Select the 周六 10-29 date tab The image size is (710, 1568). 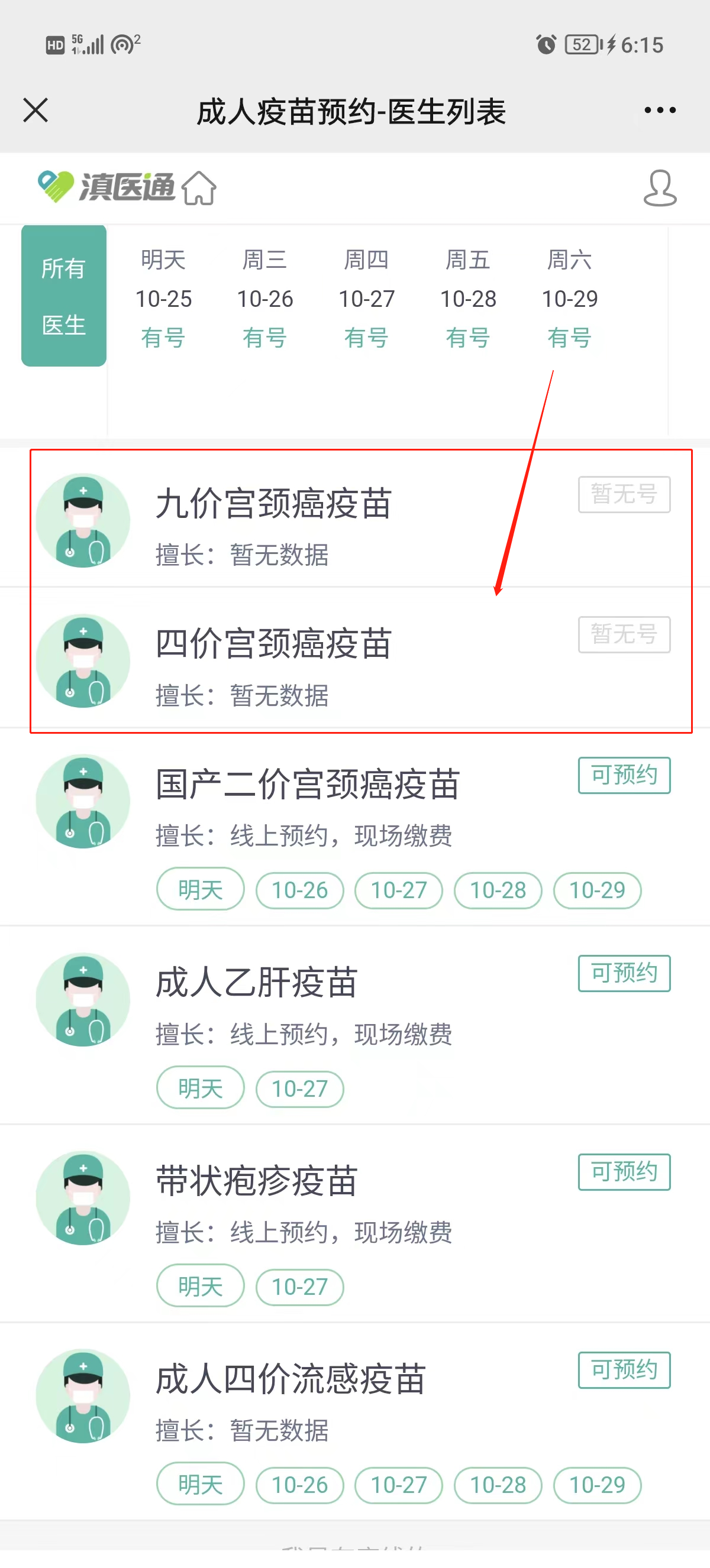570,298
